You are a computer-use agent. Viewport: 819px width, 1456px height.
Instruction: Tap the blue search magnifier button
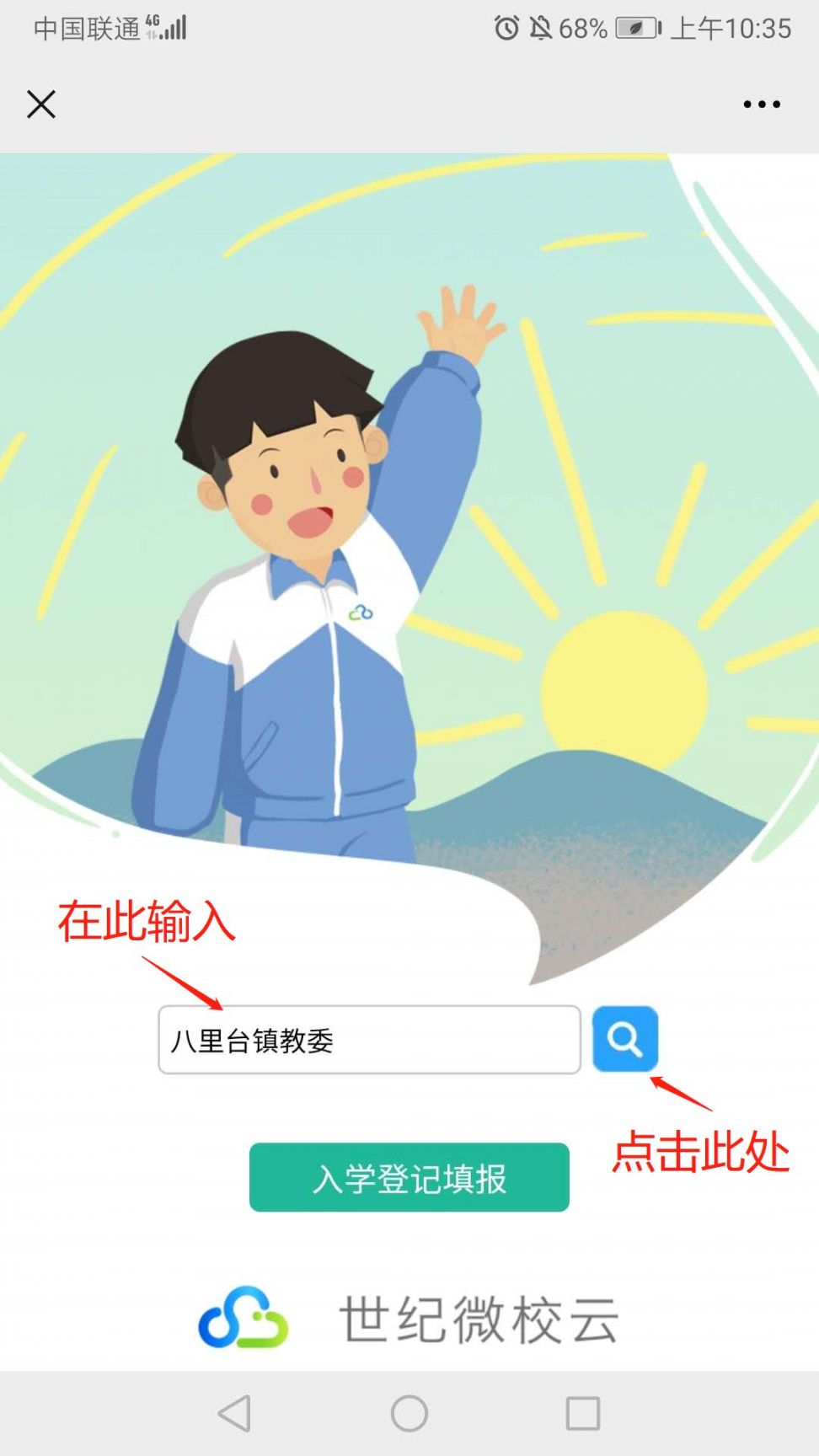625,1039
